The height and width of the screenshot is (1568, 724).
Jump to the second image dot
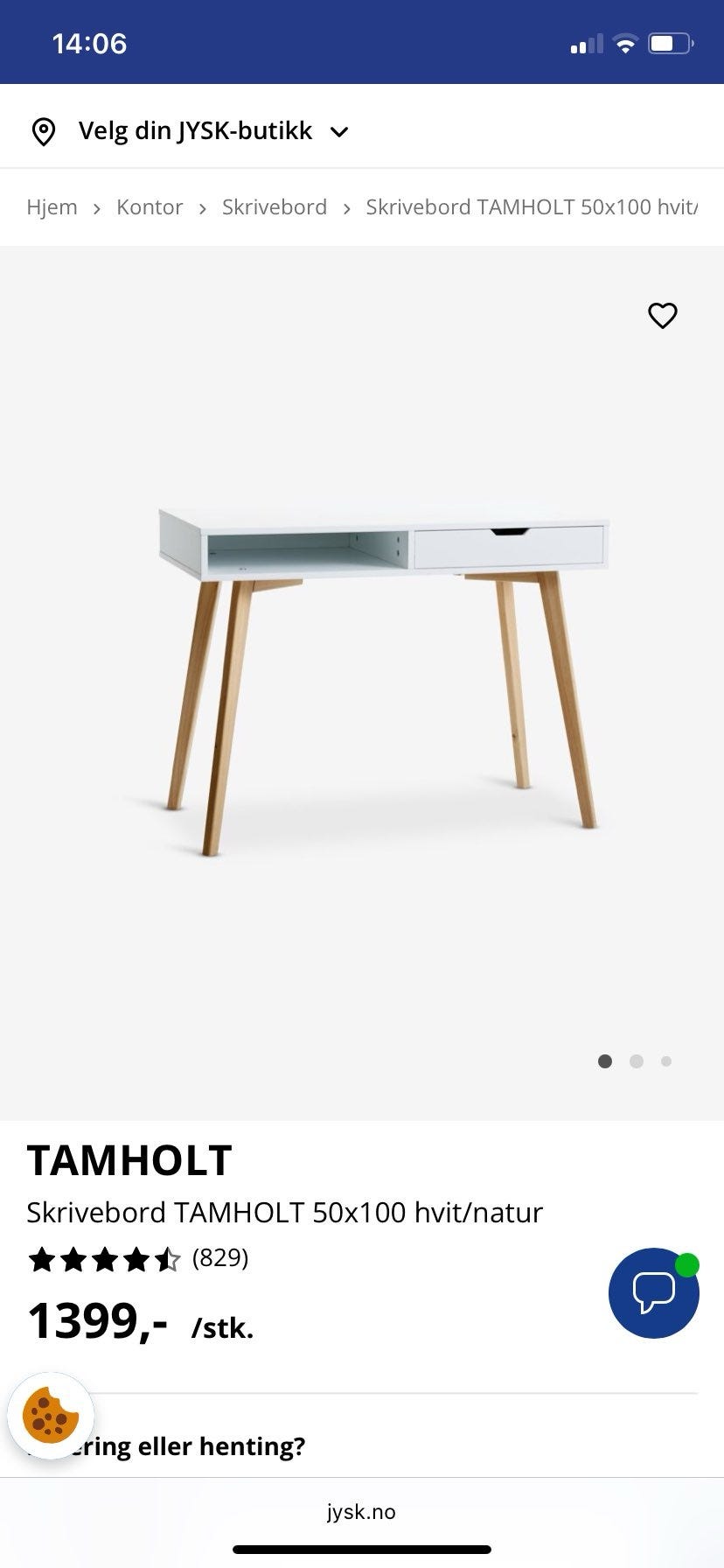click(x=636, y=1061)
